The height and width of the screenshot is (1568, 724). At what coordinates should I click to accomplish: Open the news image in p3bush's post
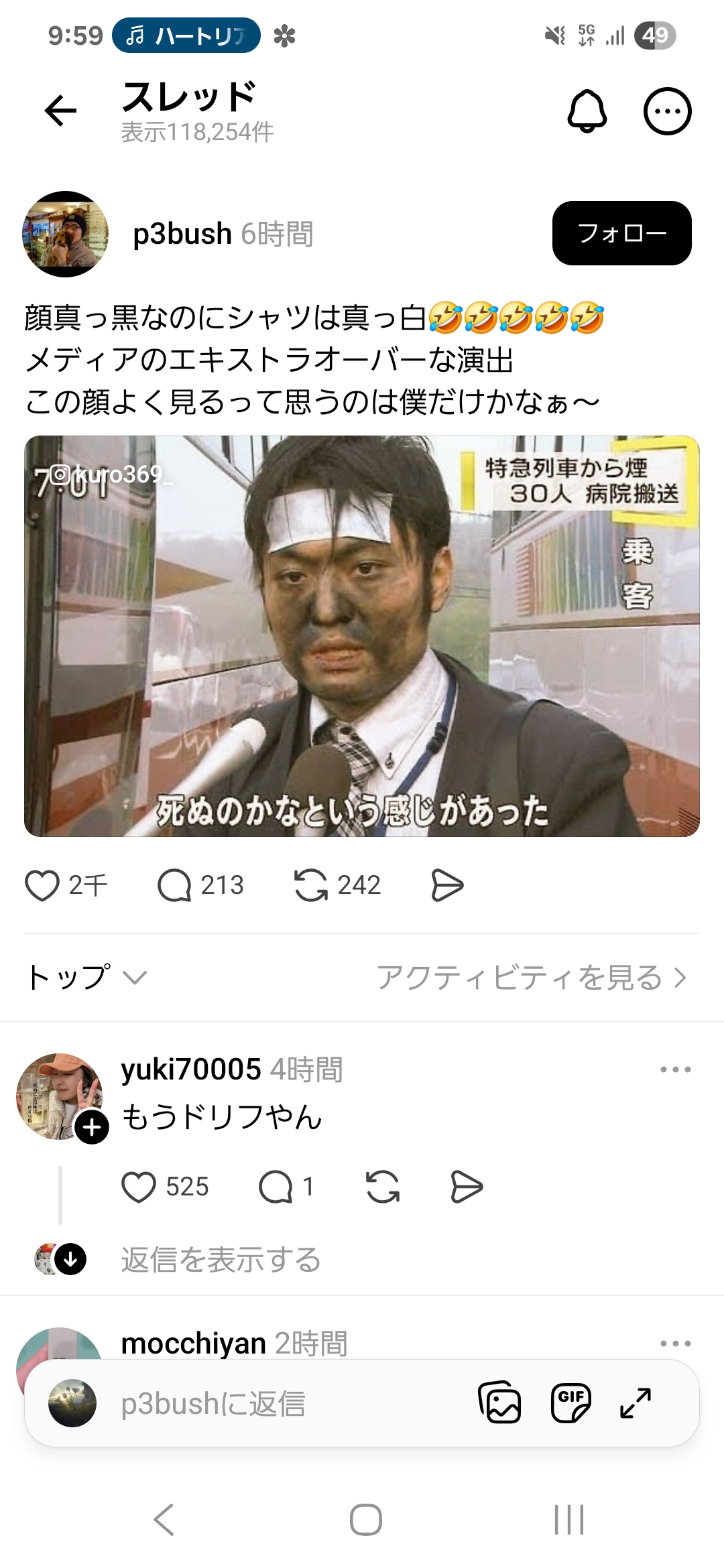tap(362, 636)
